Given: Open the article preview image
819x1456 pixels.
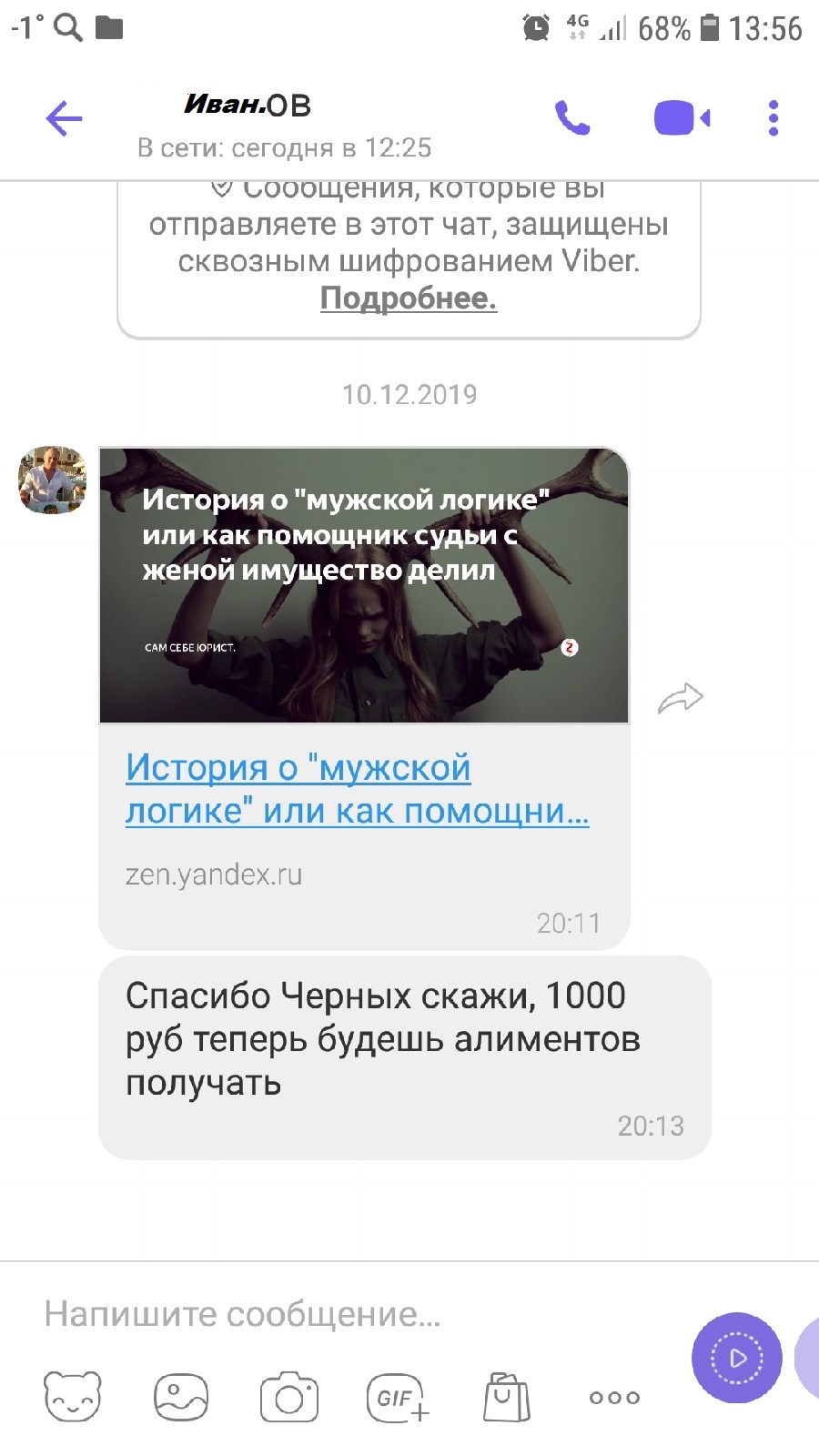Looking at the screenshot, I should pyautogui.click(x=364, y=585).
